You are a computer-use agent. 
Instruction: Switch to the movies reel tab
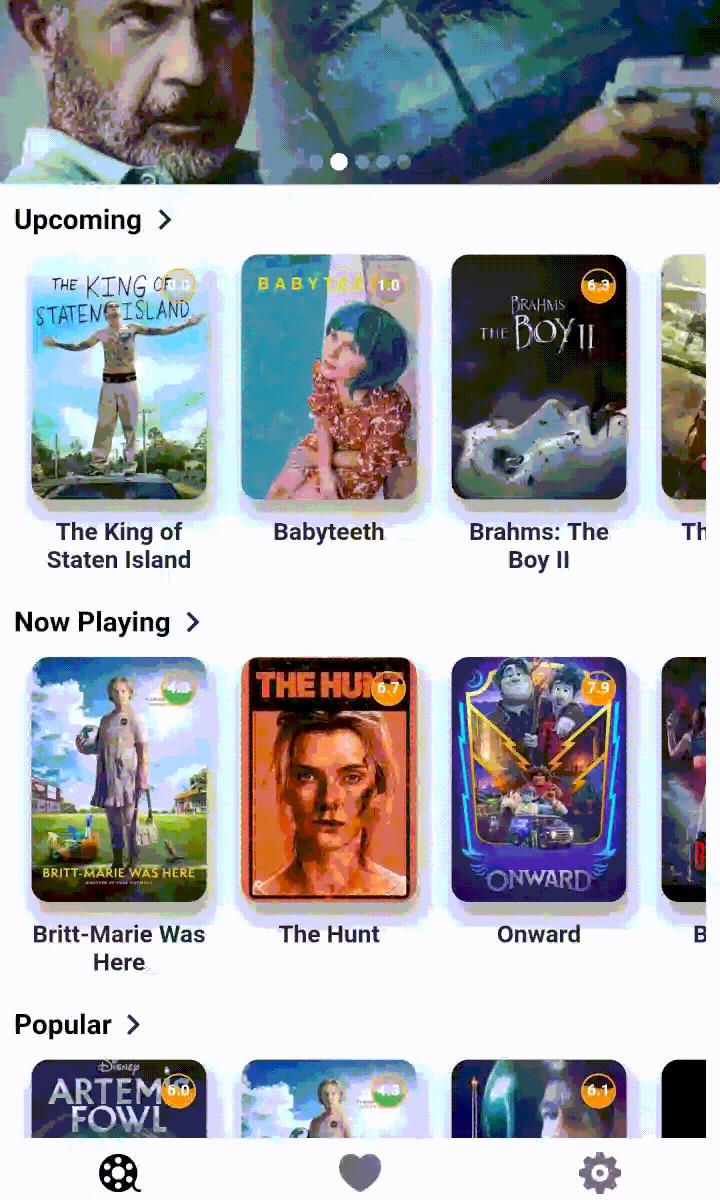click(x=119, y=1172)
